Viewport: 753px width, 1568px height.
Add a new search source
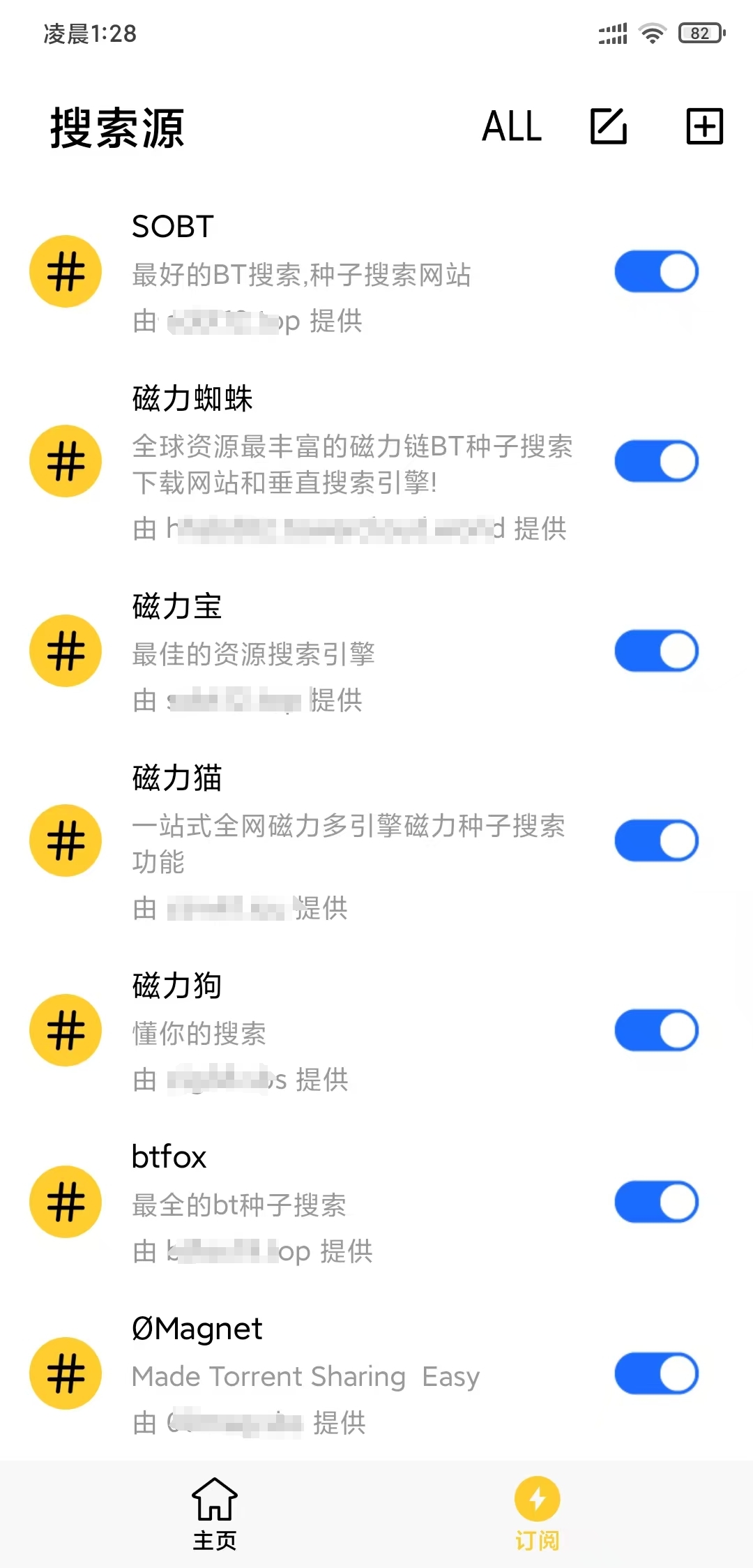click(x=704, y=127)
